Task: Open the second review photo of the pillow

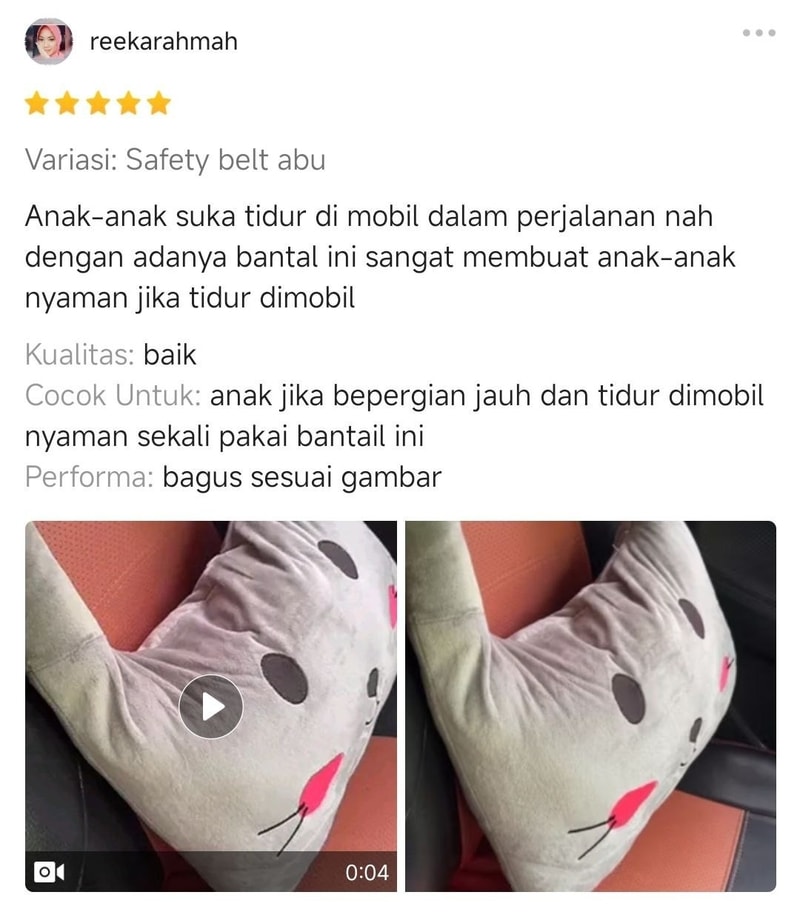Action: coord(590,706)
